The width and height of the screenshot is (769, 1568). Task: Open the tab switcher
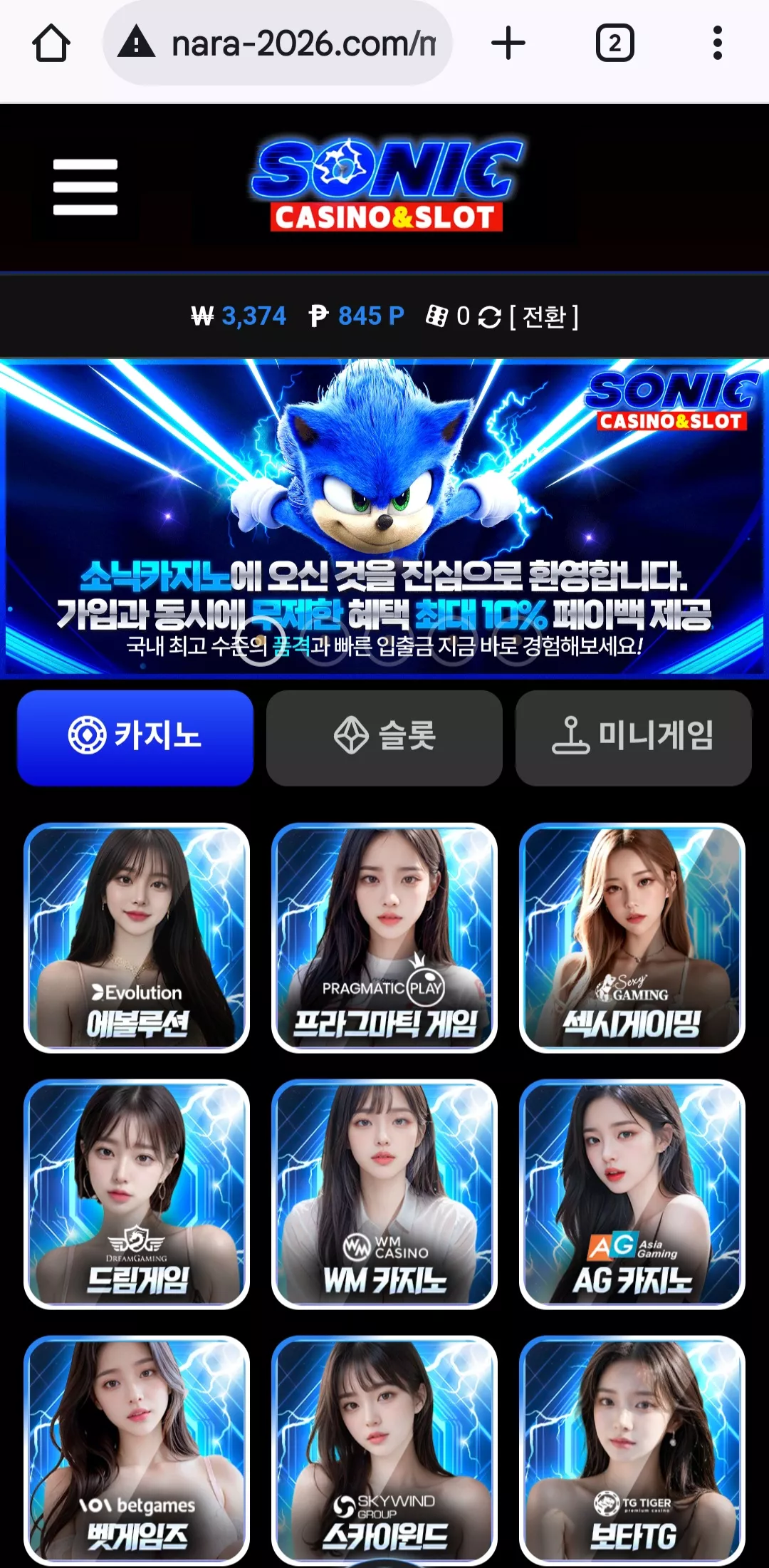point(614,43)
